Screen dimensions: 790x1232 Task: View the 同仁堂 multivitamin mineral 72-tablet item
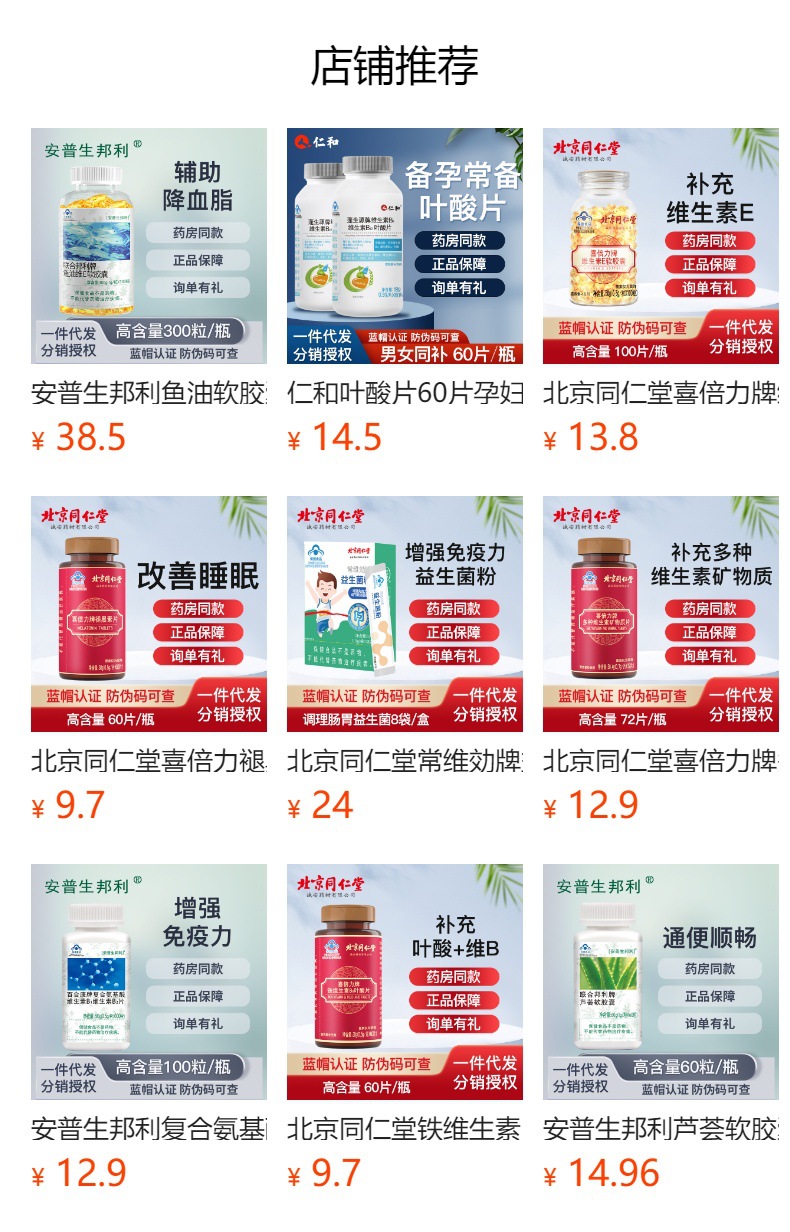point(661,614)
